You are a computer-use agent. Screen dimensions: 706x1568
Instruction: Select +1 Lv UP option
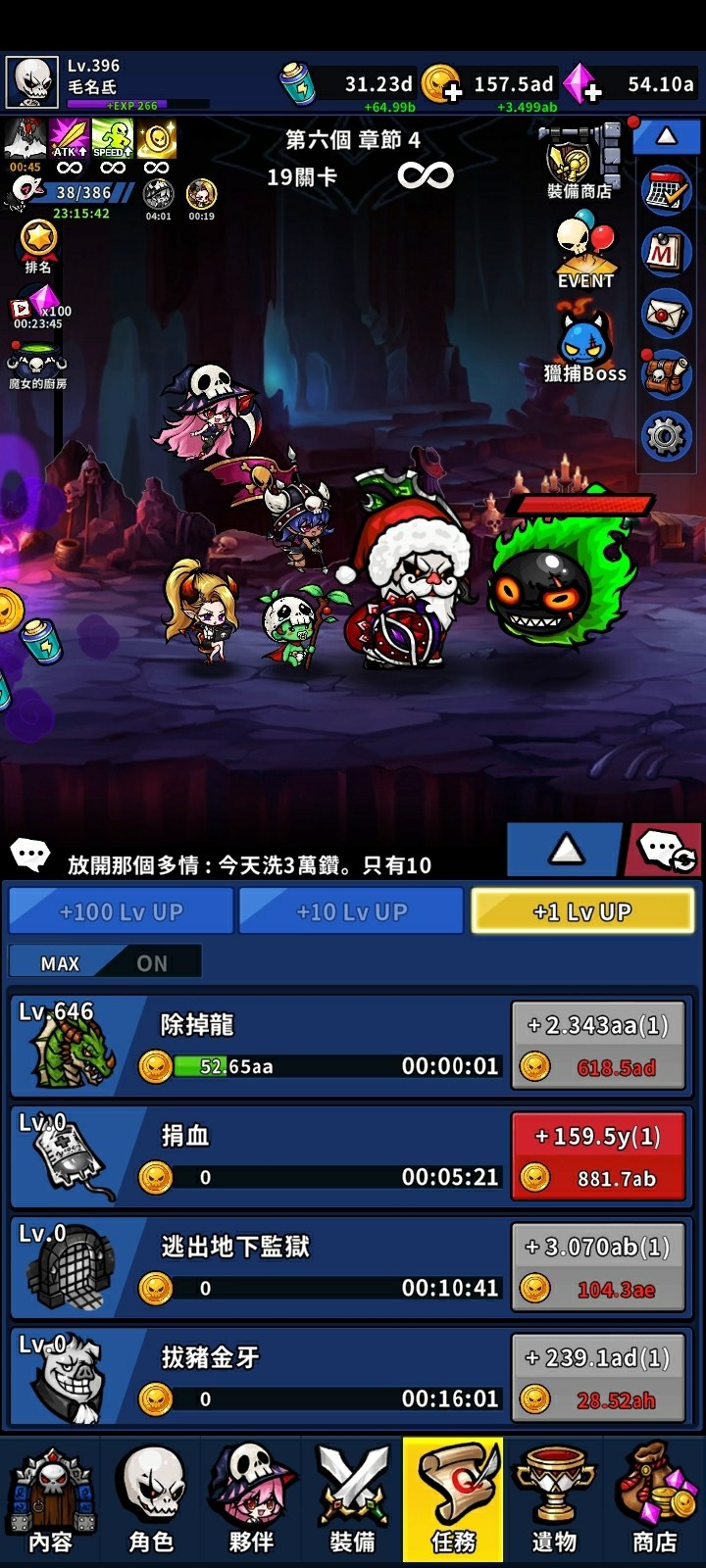click(582, 911)
